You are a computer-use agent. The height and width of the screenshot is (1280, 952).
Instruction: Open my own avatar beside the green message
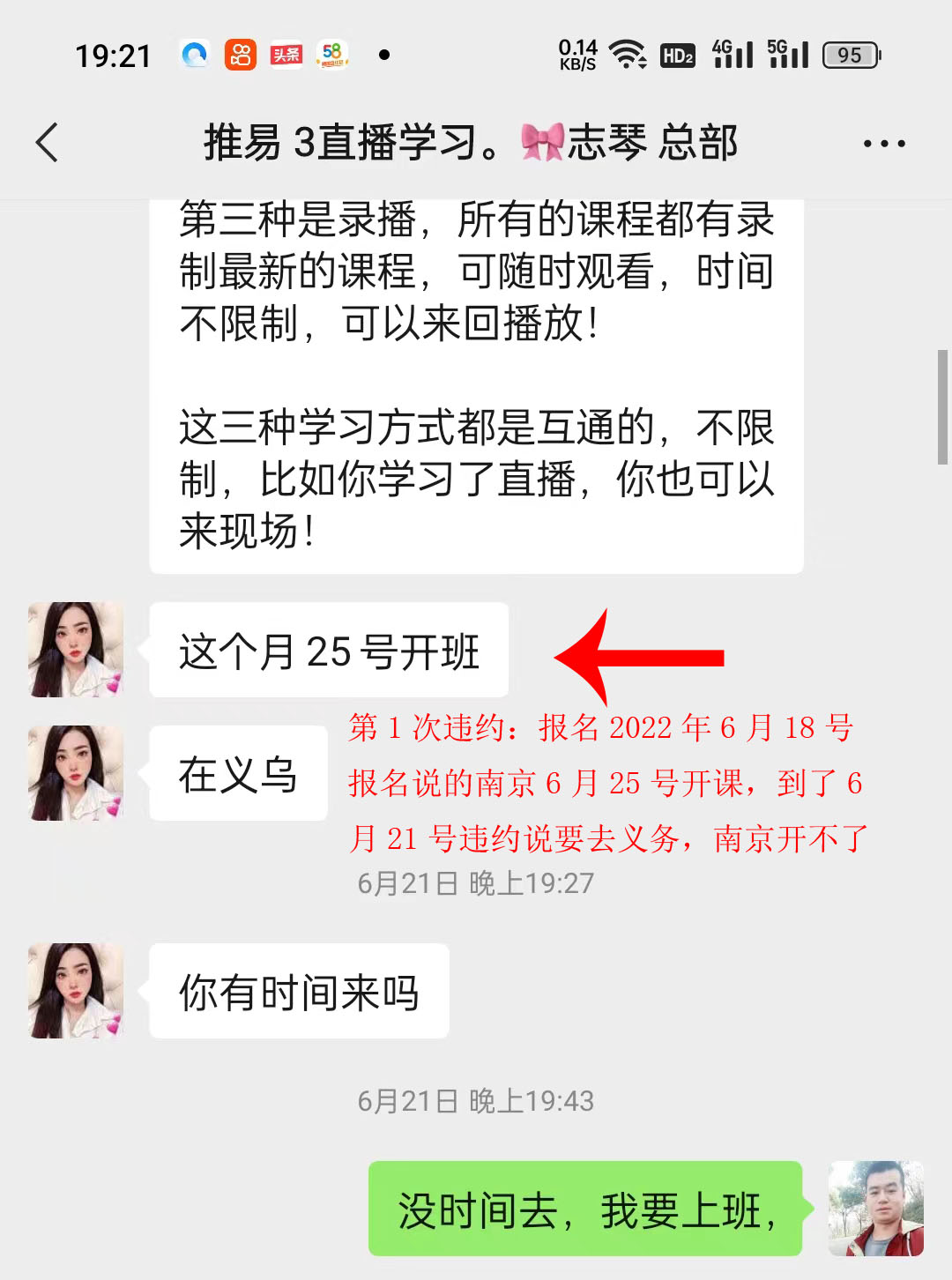(875, 1209)
